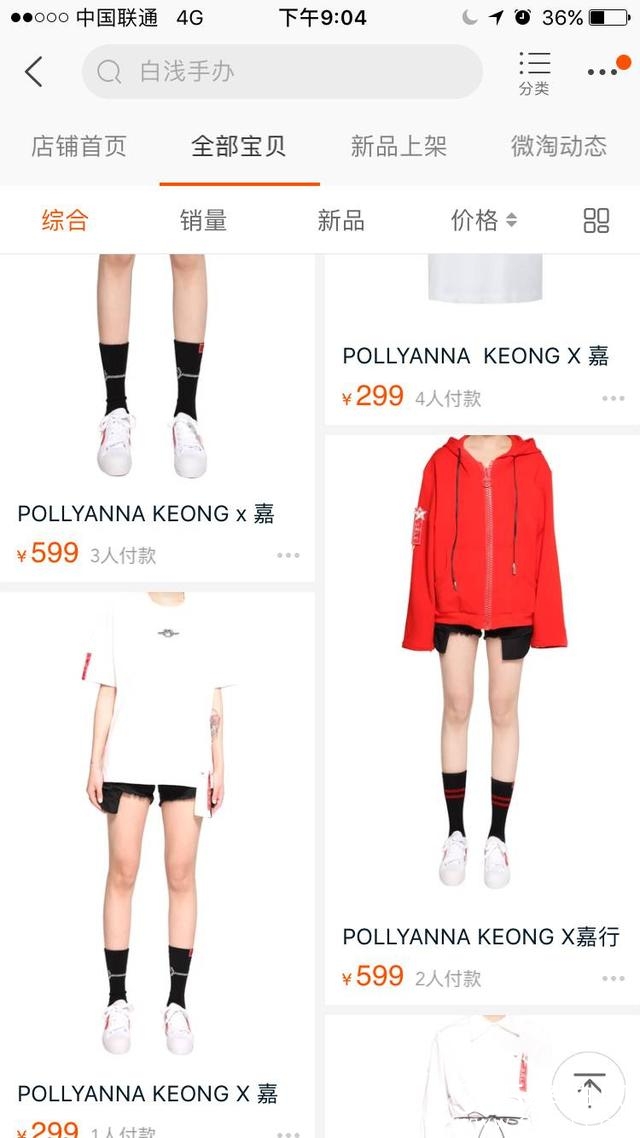
Task: Open the 分类 categories list
Action: tap(534, 73)
